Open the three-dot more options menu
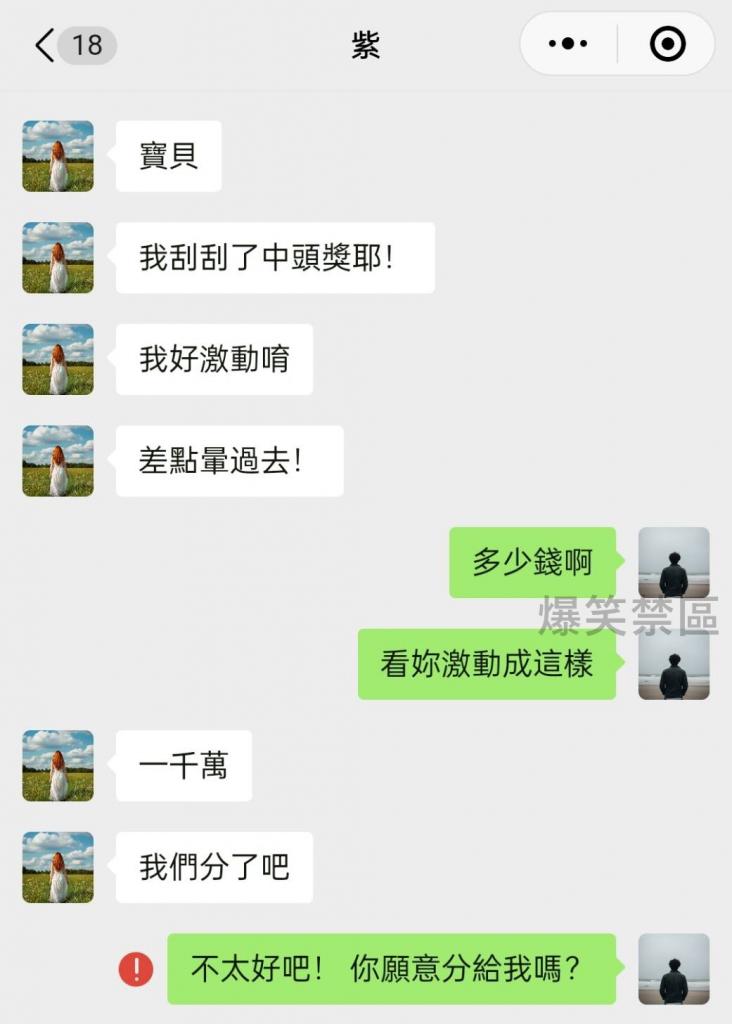Image resolution: width=732 pixels, height=1024 pixels. point(569,44)
